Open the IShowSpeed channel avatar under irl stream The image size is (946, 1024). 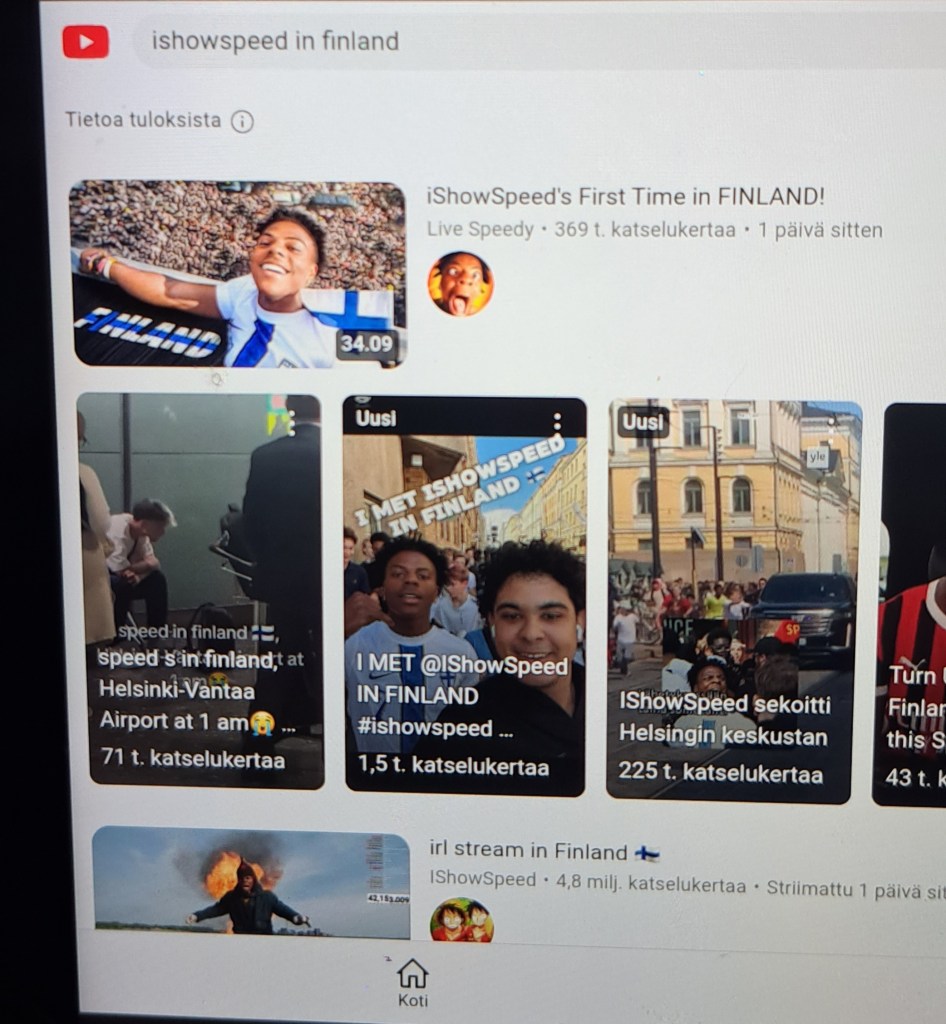pos(461,919)
